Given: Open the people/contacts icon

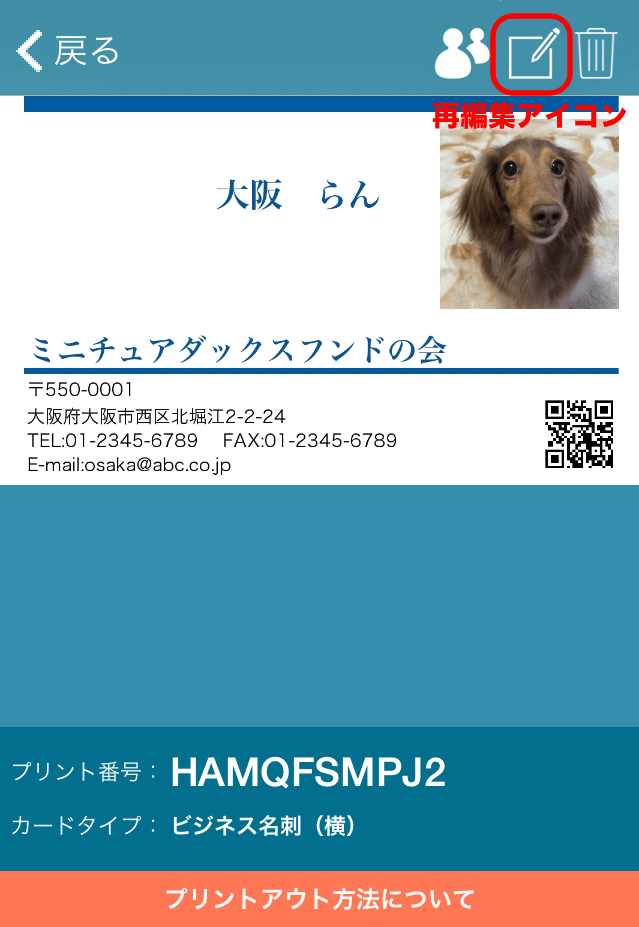Looking at the screenshot, I should pyautogui.click(x=461, y=53).
